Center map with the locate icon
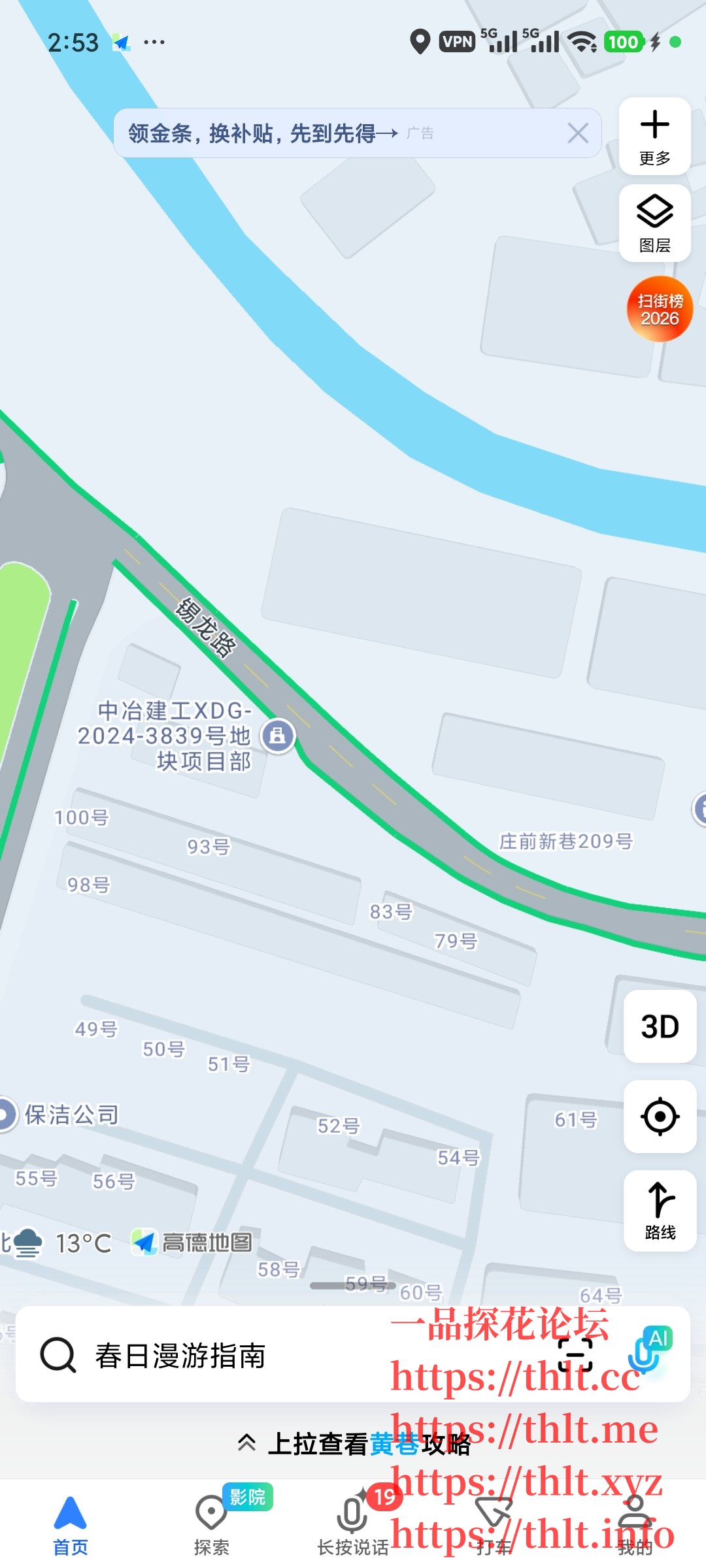The image size is (706, 1568). click(659, 1117)
